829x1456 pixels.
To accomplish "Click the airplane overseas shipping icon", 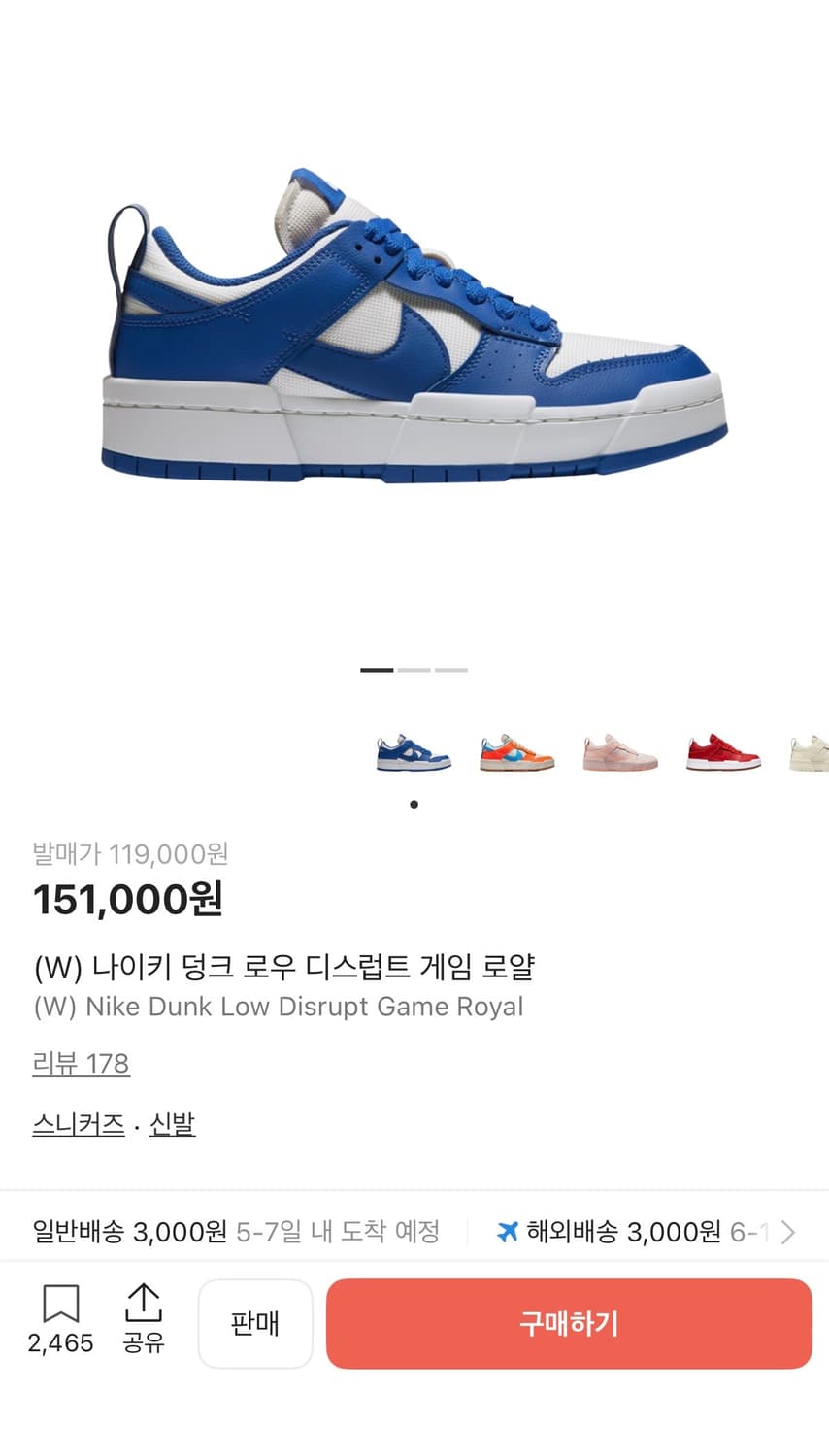I will 507,1231.
